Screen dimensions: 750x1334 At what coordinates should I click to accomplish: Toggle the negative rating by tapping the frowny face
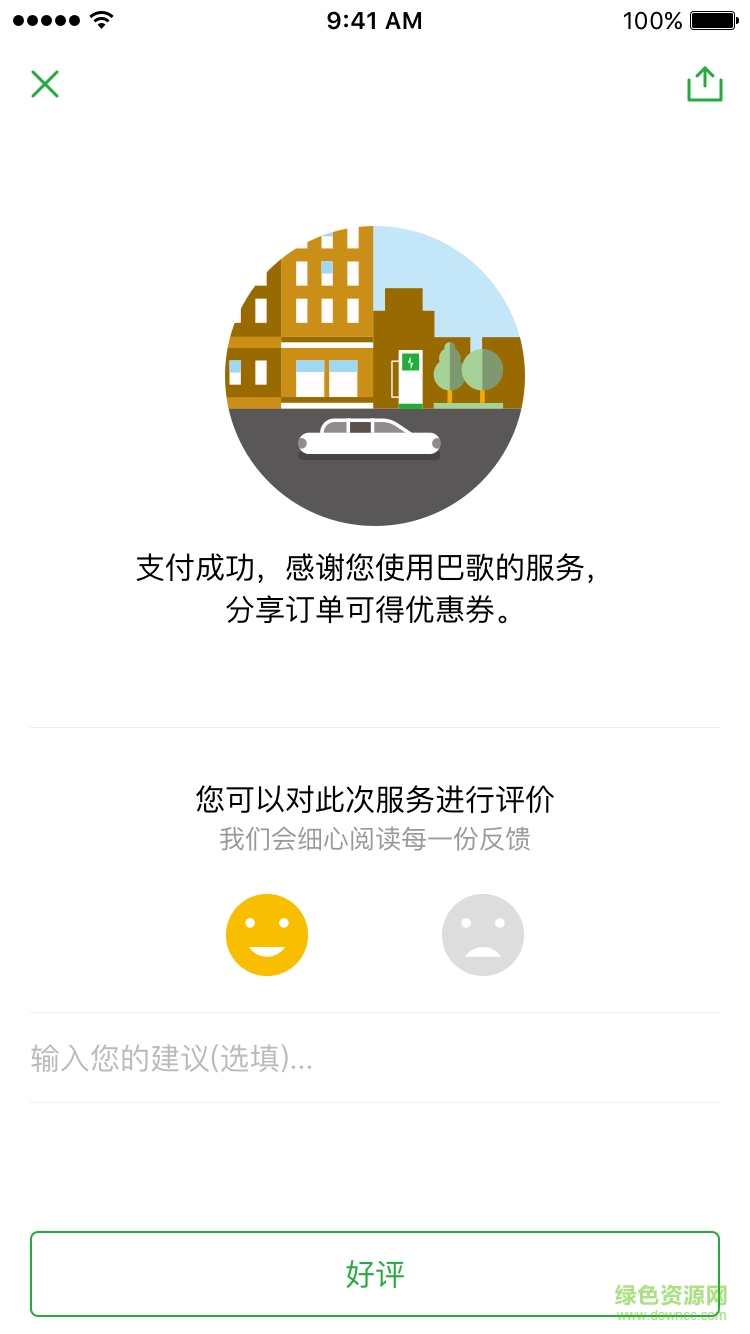tap(484, 934)
